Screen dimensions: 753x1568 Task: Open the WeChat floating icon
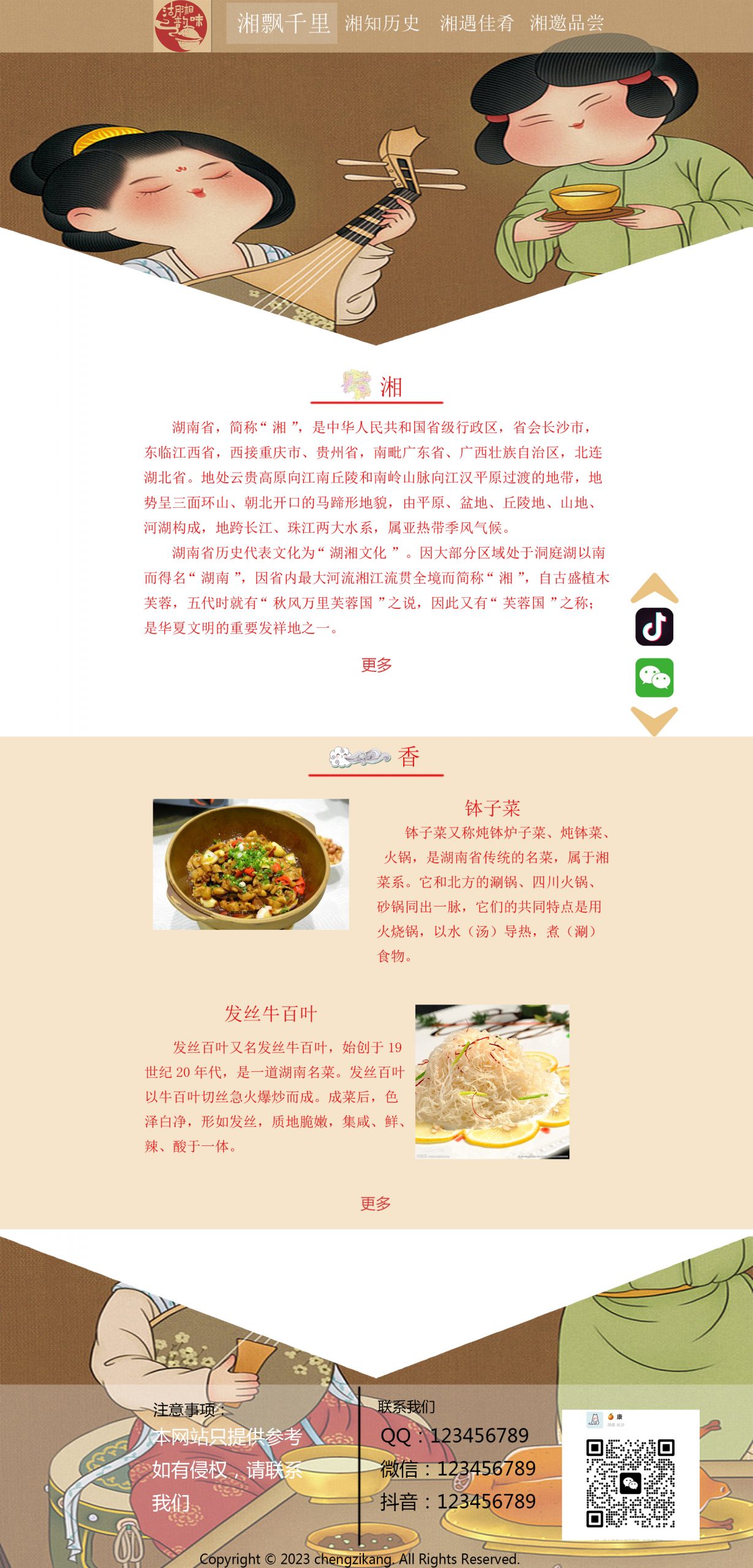(654, 677)
